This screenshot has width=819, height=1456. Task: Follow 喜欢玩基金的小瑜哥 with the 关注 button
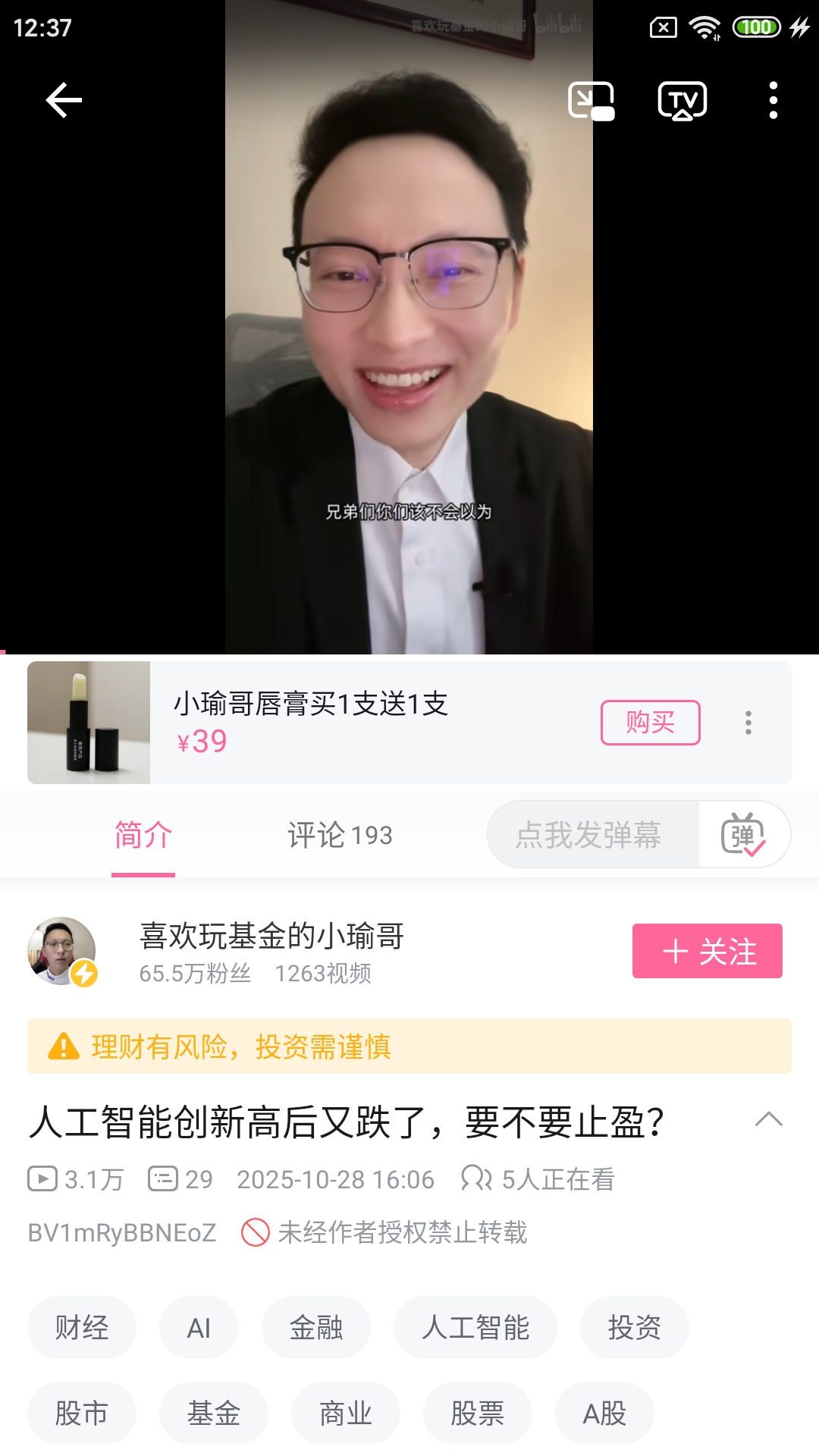click(707, 951)
